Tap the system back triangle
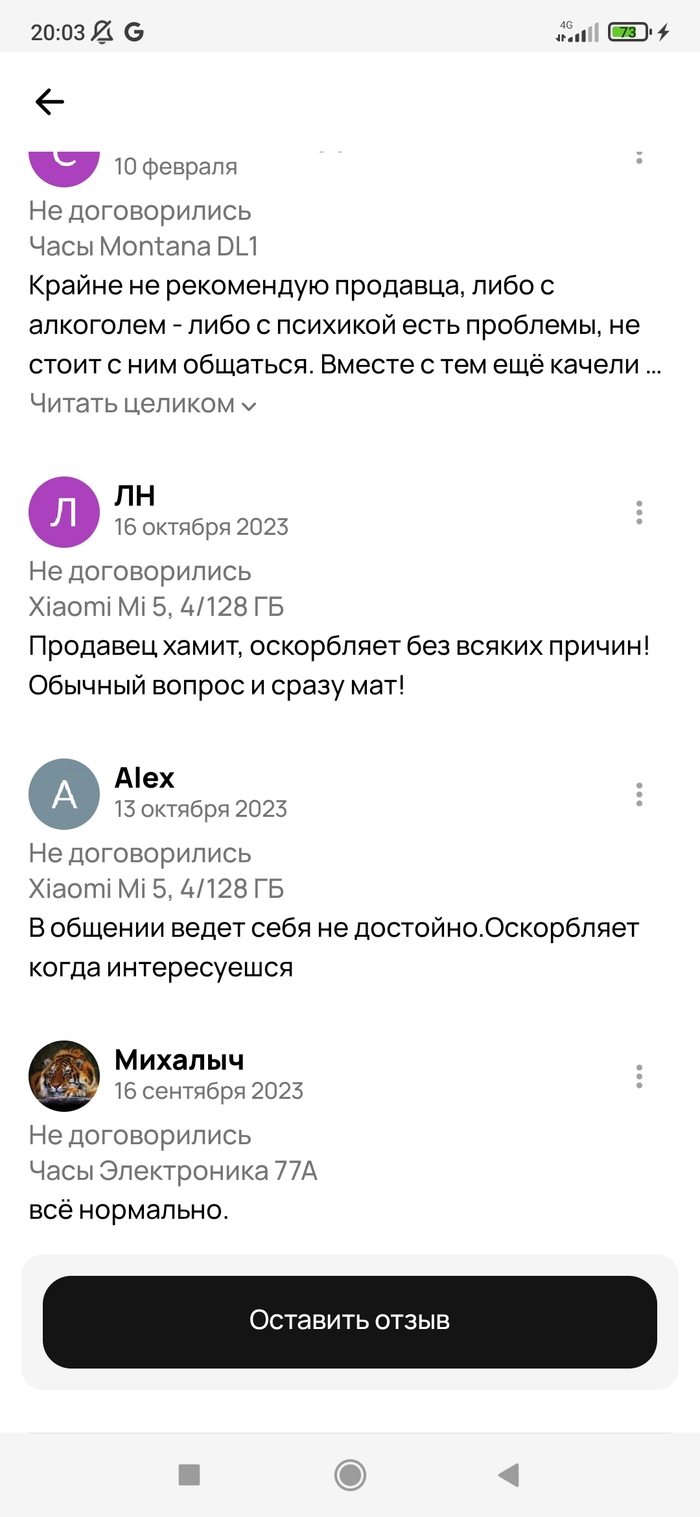 coord(509,1474)
